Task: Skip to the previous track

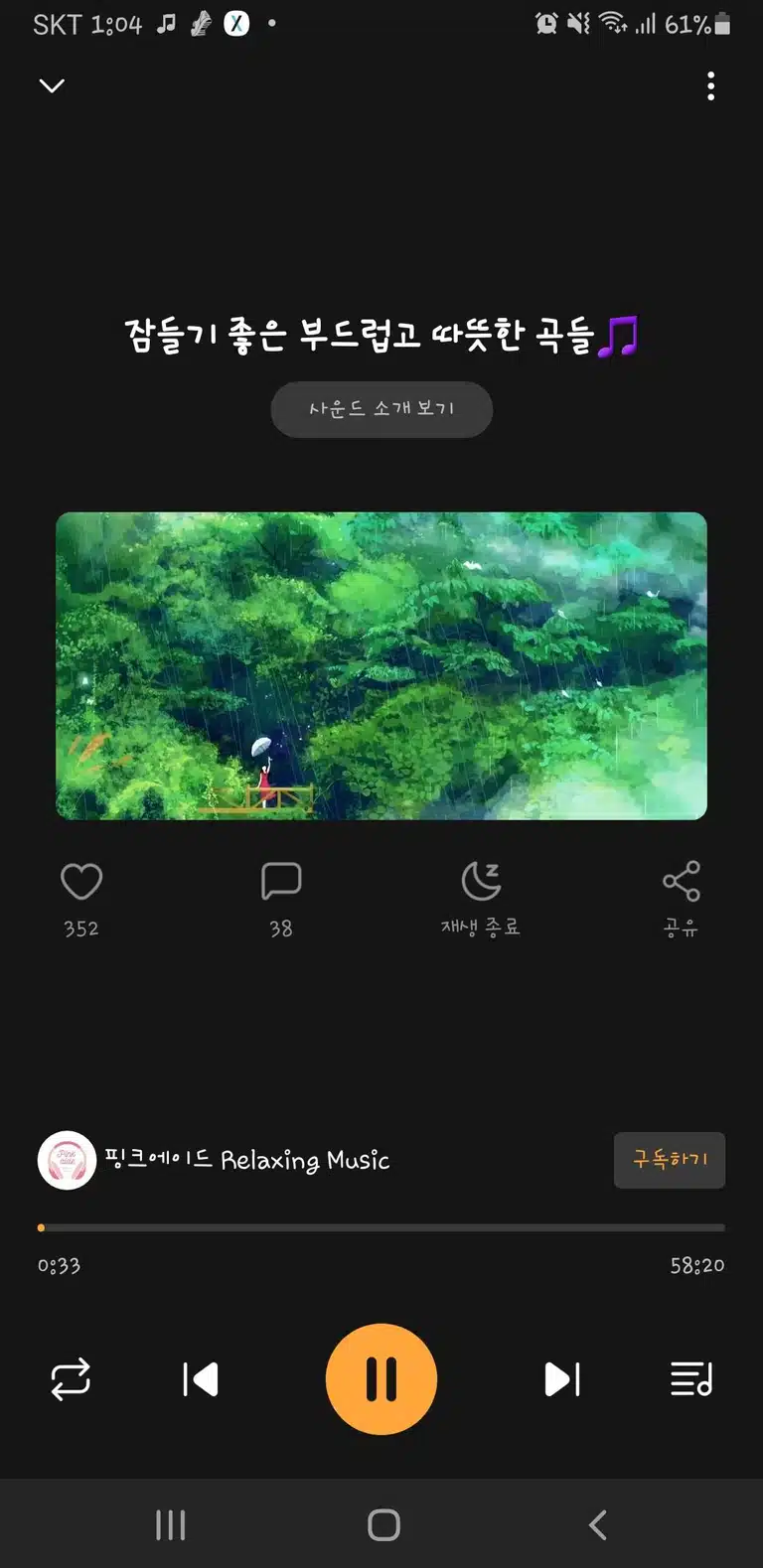Action: [201, 1379]
